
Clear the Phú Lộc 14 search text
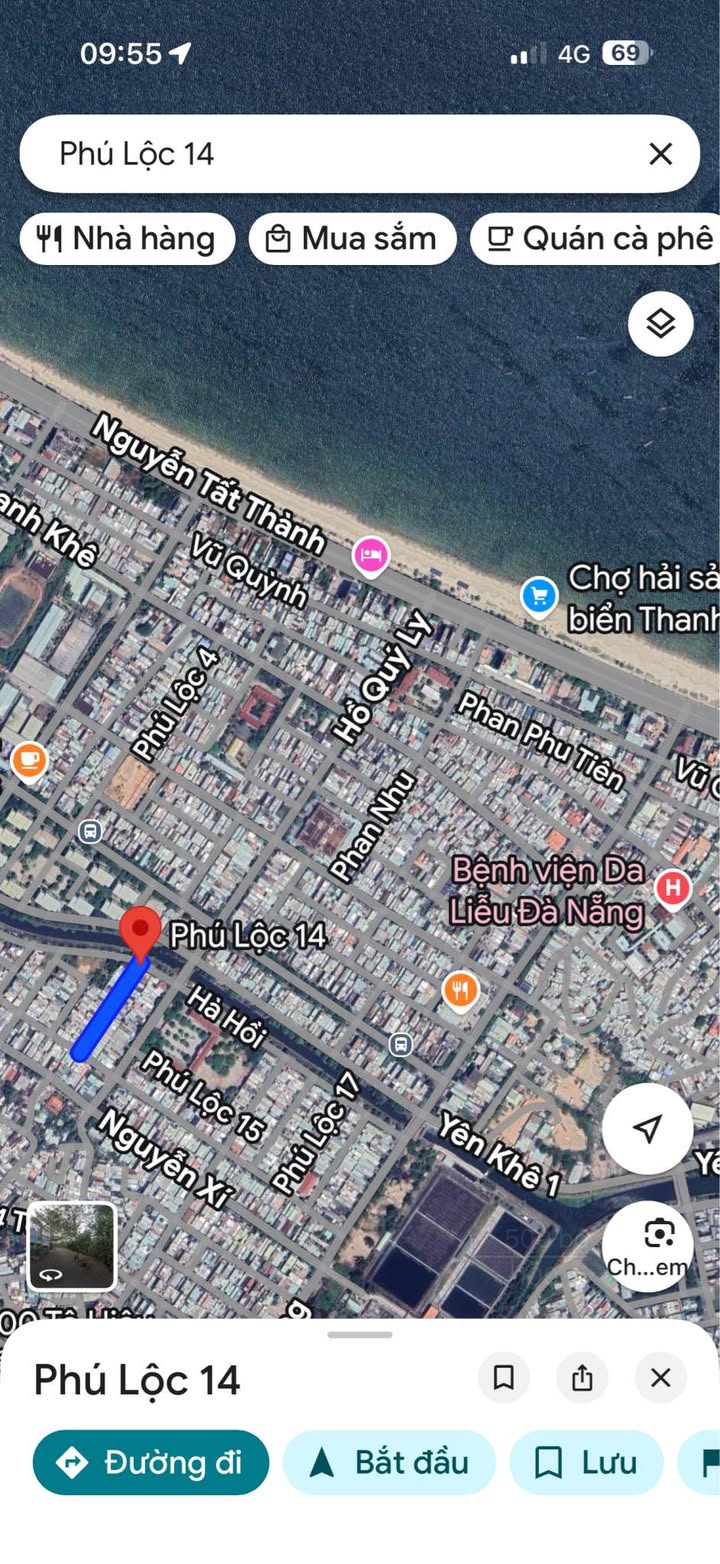coord(660,154)
